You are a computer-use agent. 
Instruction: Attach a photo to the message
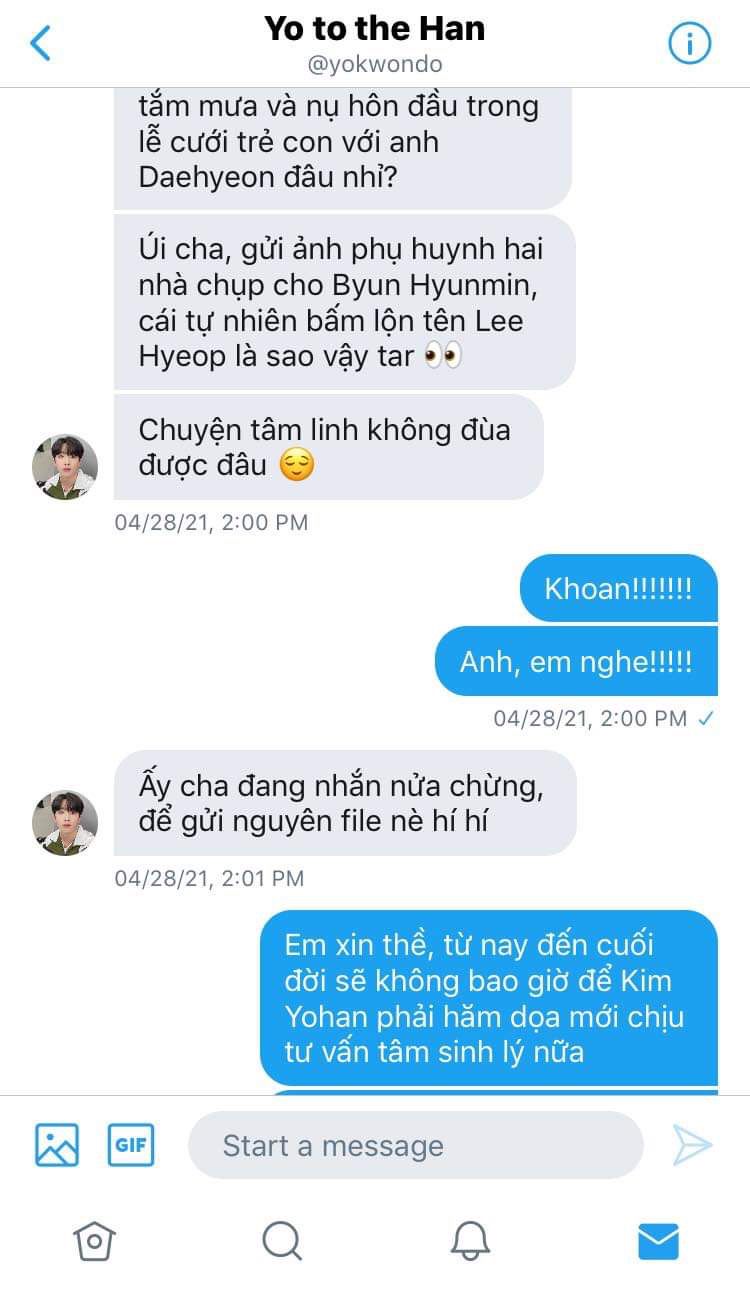[57, 1145]
